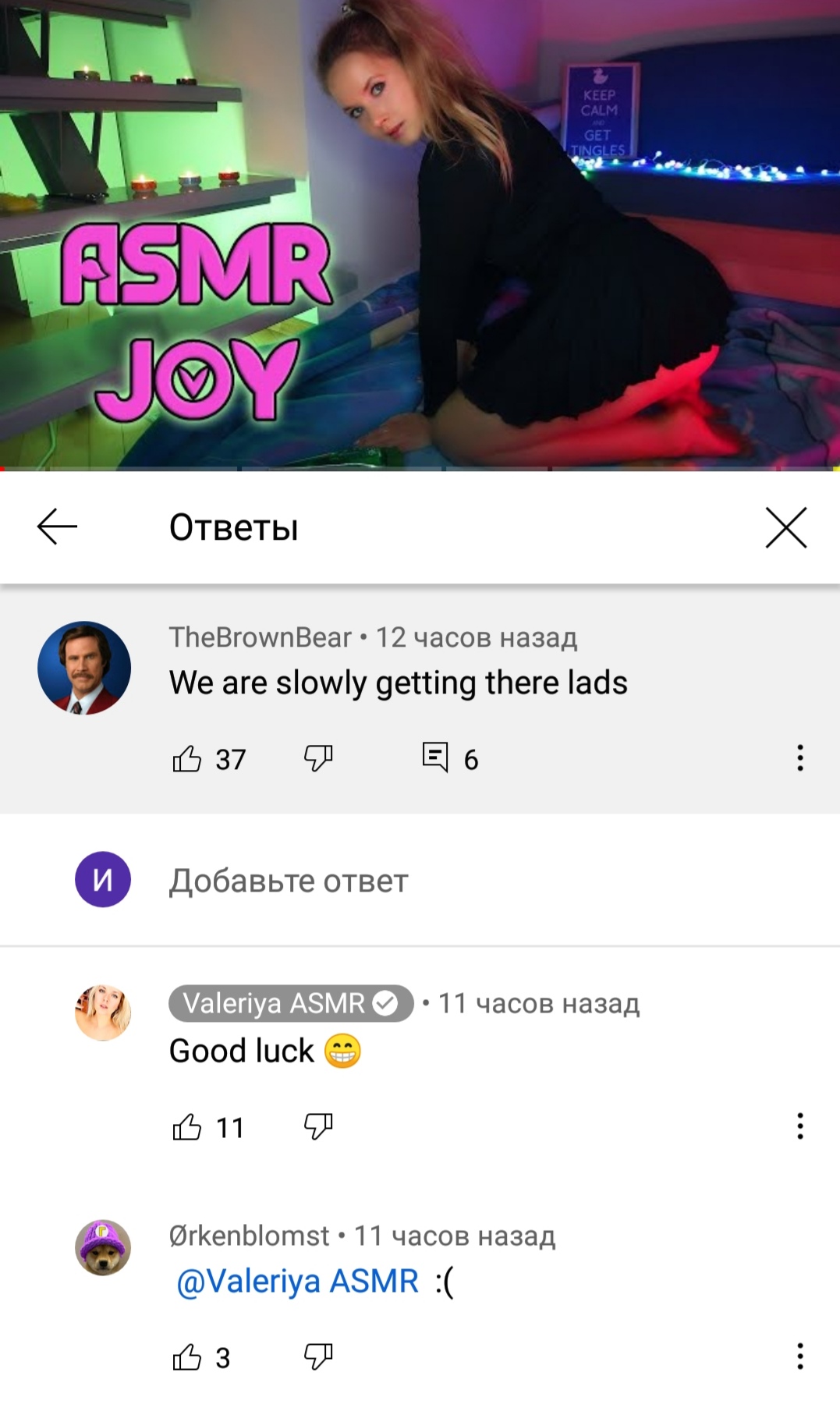
Task: Like Ørkenblomst's reply
Action: [x=187, y=1357]
